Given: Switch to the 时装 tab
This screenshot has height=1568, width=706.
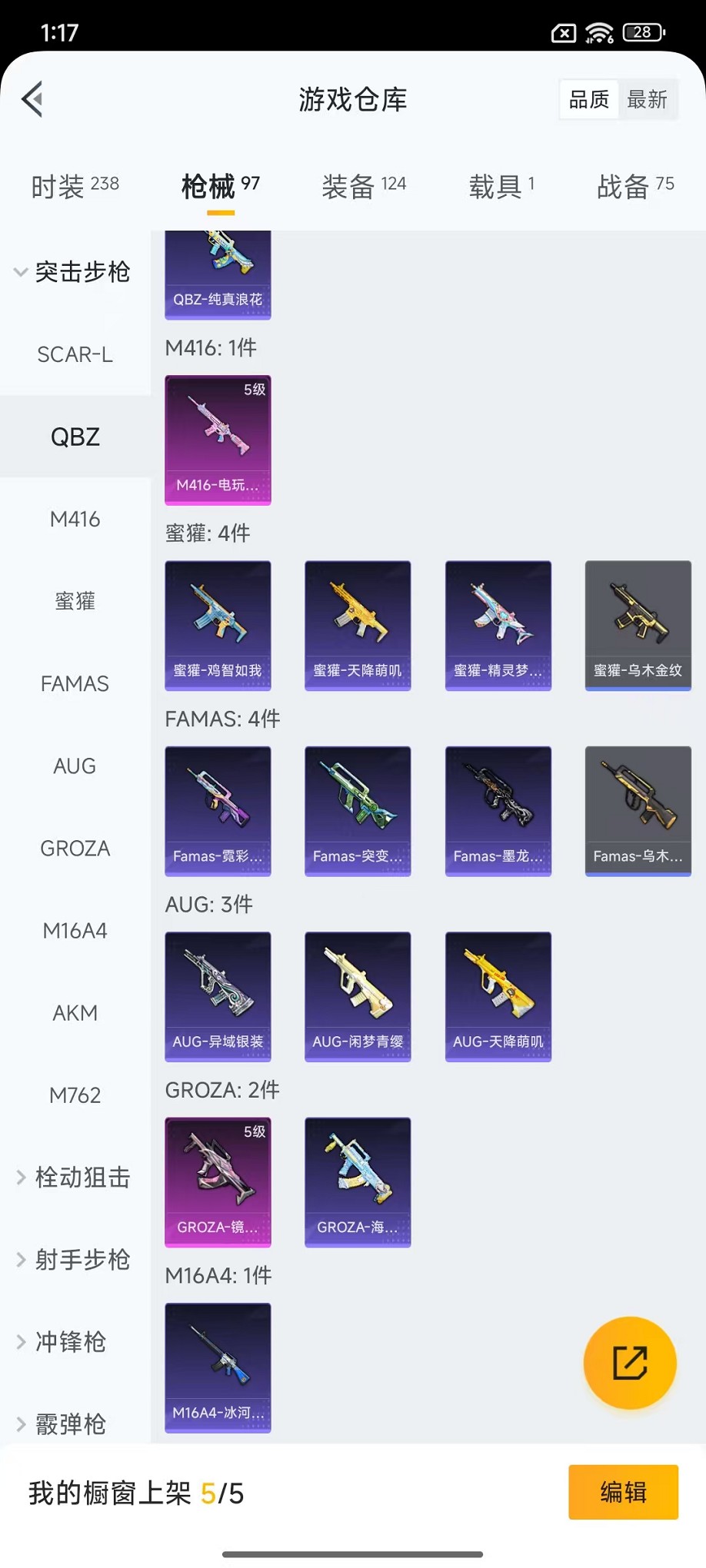Looking at the screenshot, I should 75,186.
